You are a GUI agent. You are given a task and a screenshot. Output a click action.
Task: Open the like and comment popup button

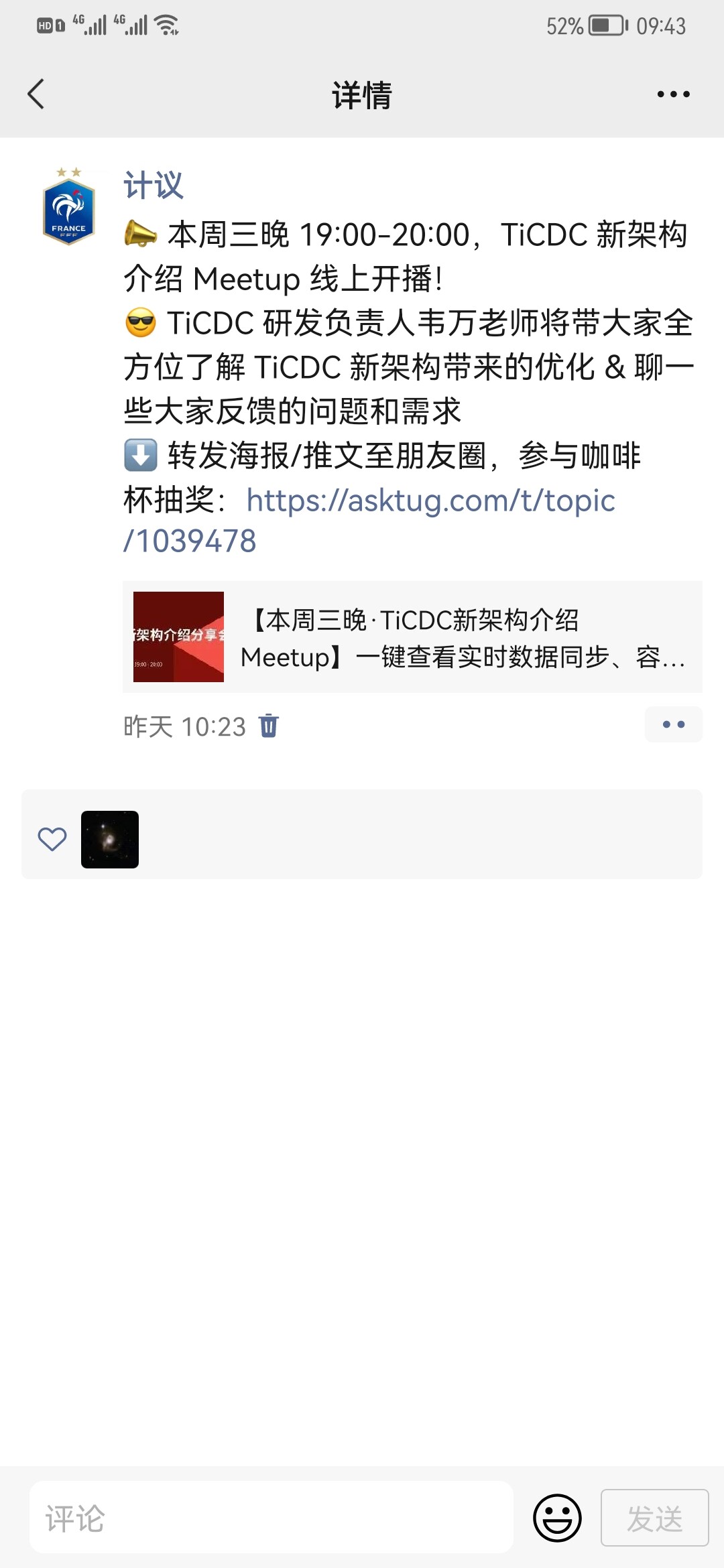click(673, 724)
